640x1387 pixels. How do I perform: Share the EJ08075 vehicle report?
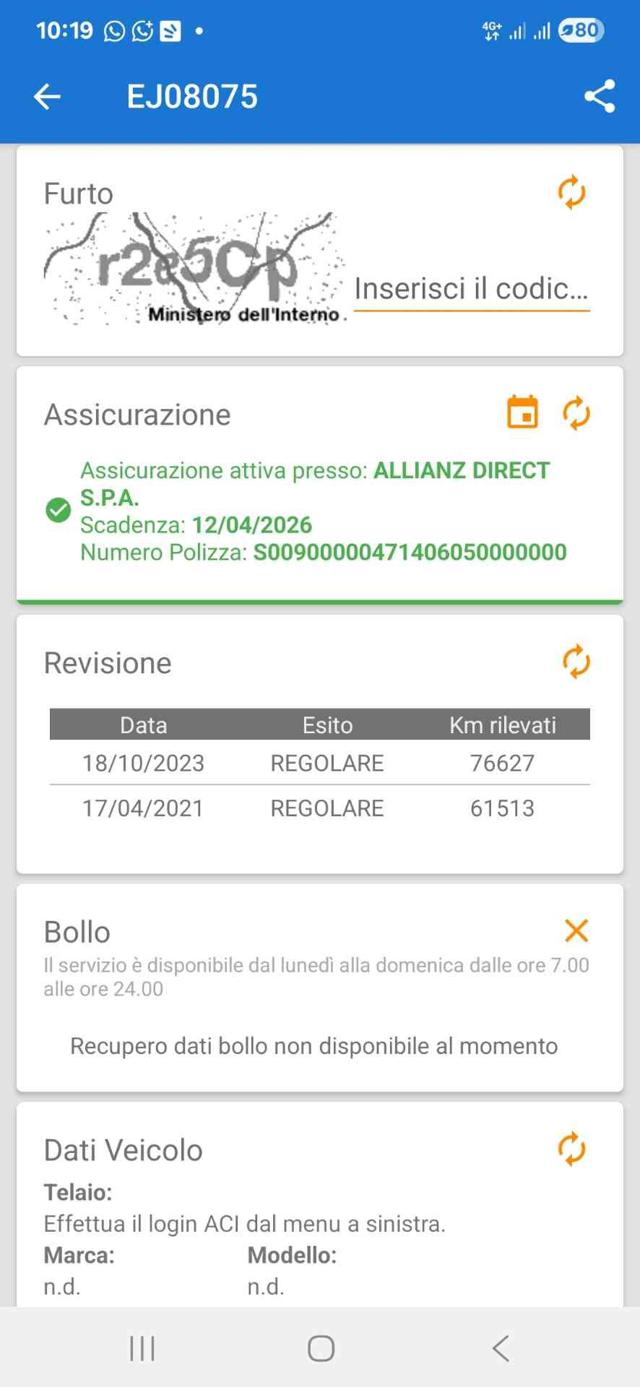(599, 96)
